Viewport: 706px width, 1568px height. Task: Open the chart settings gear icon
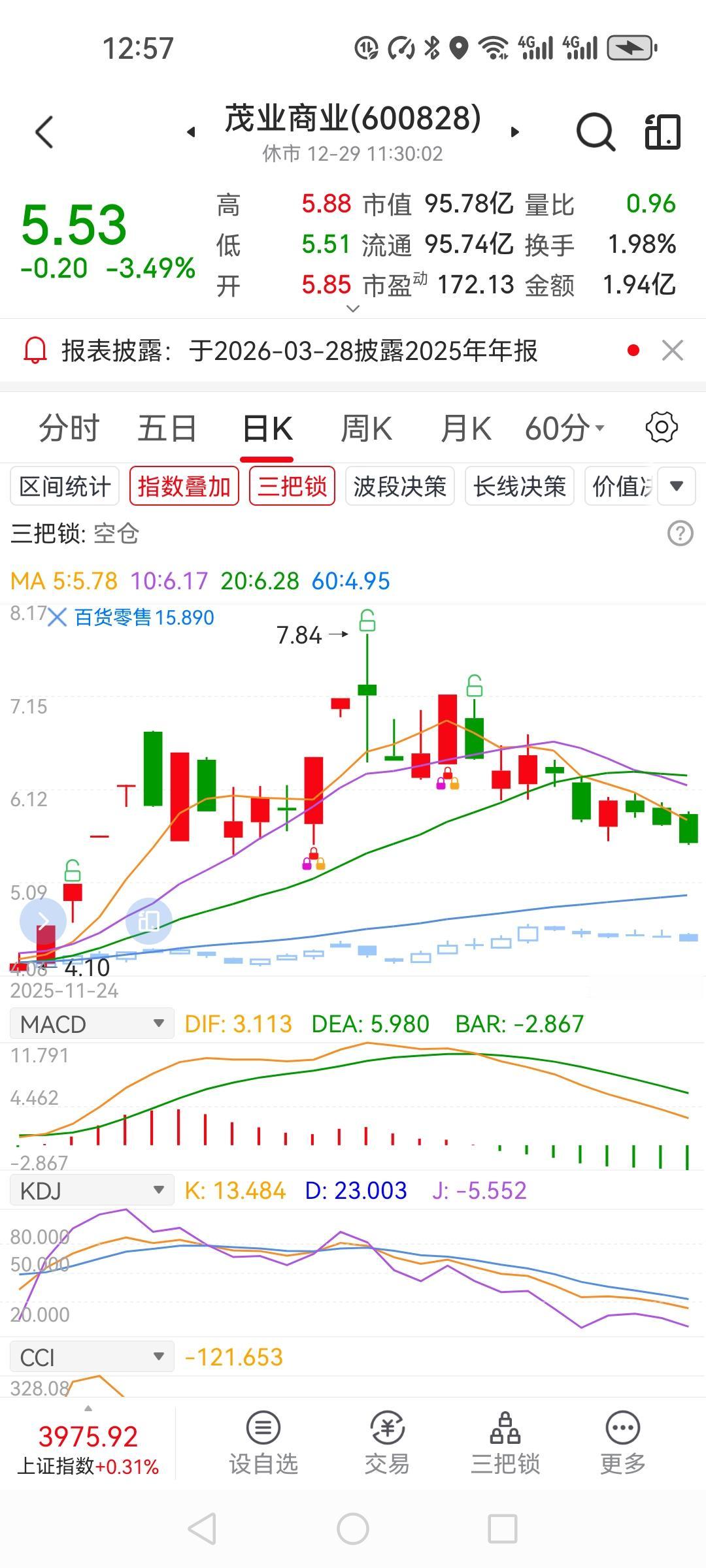tap(662, 427)
